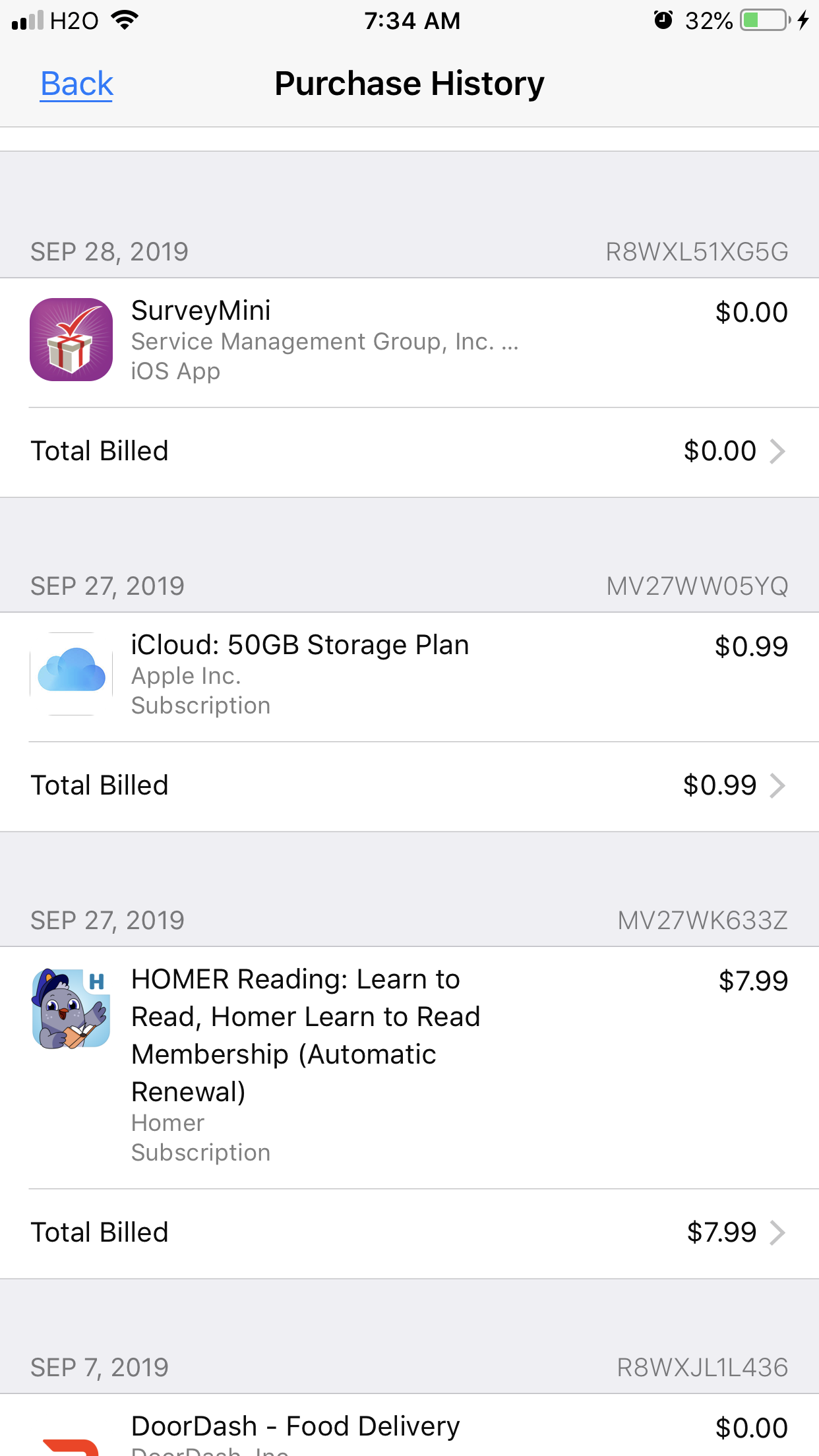Expand iCloud Total Billed details
The width and height of the screenshot is (819, 1456).
click(409, 785)
